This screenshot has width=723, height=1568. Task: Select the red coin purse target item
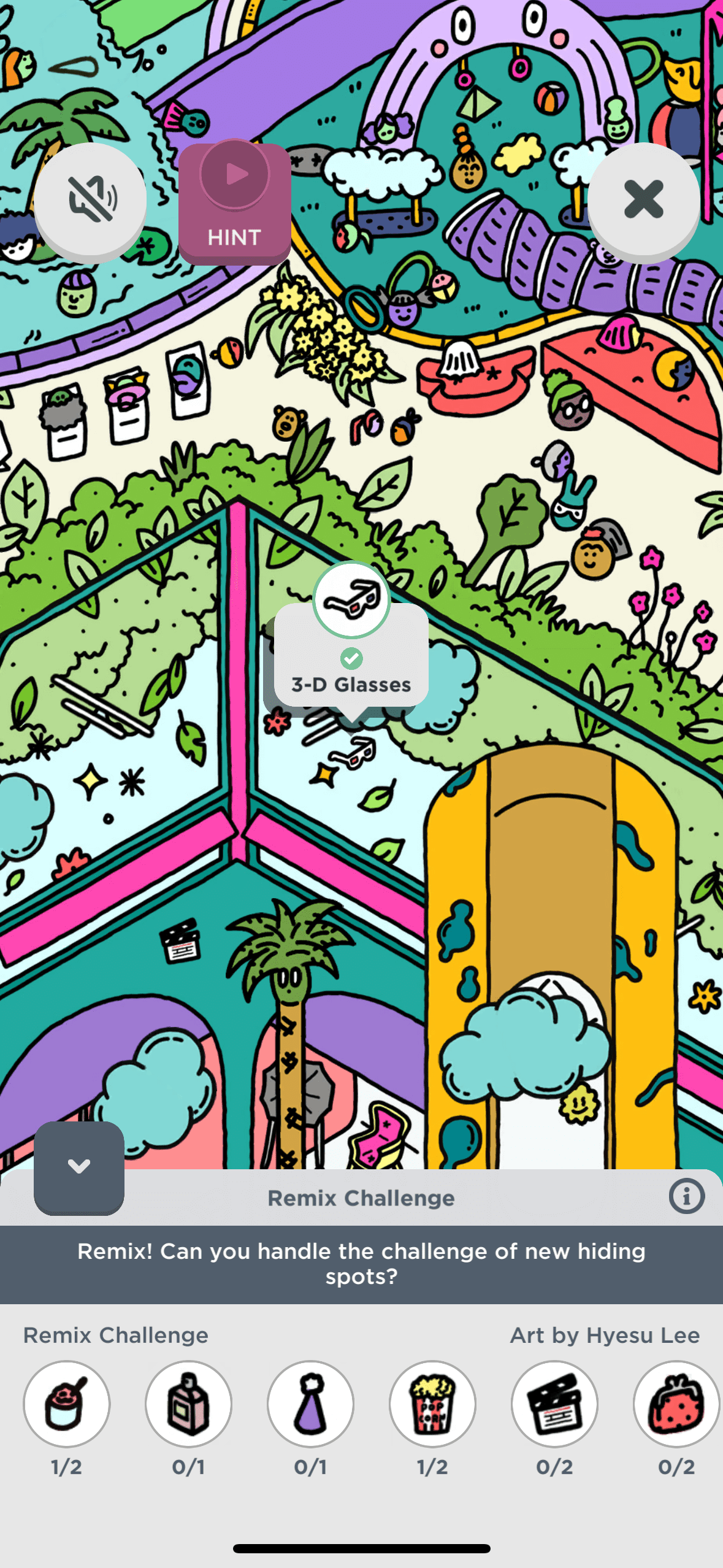point(676,1404)
